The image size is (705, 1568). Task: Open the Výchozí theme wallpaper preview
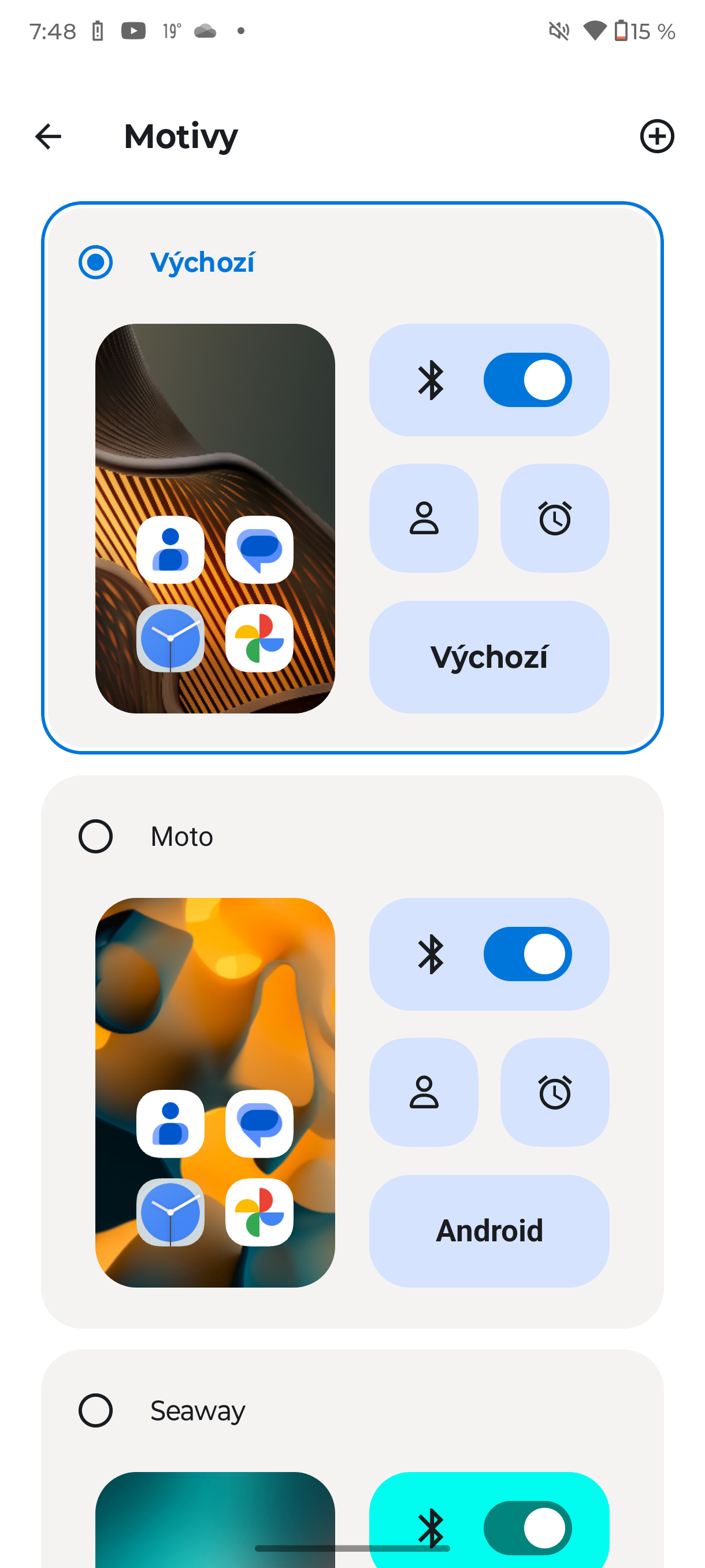pyautogui.click(x=215, y=518)
